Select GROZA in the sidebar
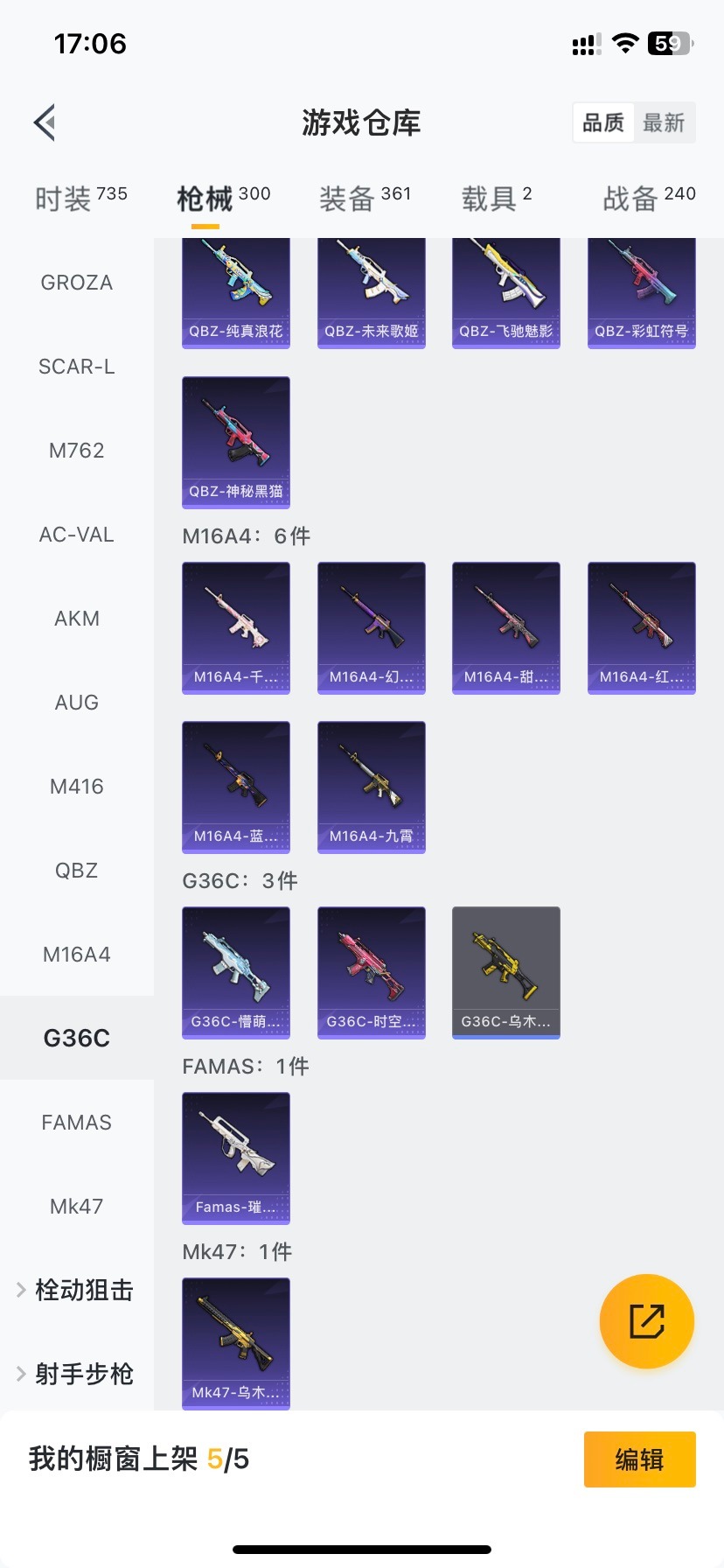This screenshot has height=1568, width=724. (77, 283)
